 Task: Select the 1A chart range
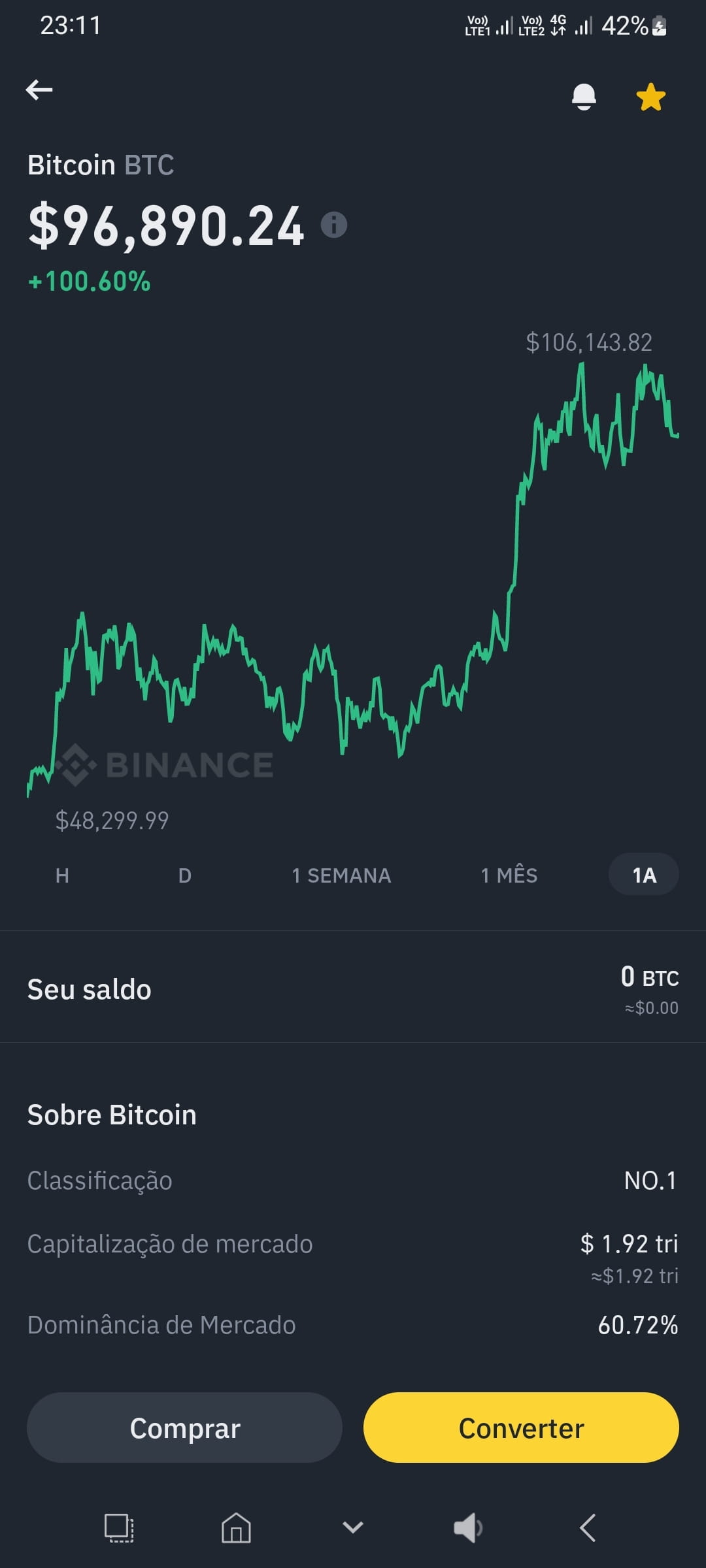pyautogui.click(x=644, y=874)
